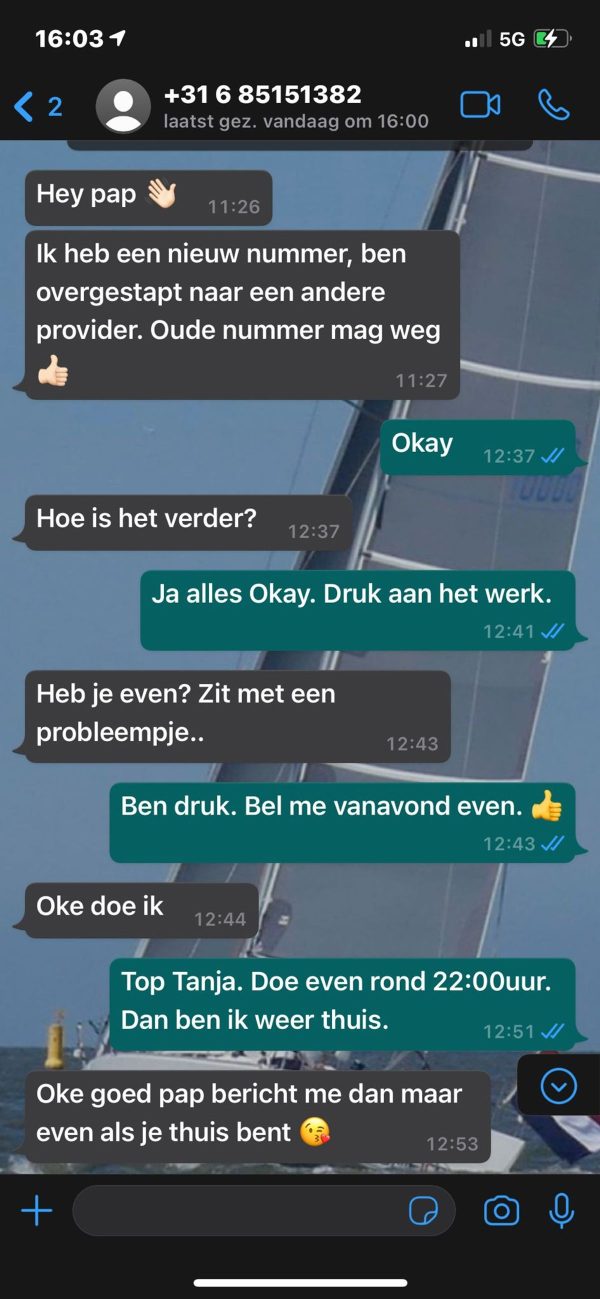Focus the message text field

[x=240, y=1211]
